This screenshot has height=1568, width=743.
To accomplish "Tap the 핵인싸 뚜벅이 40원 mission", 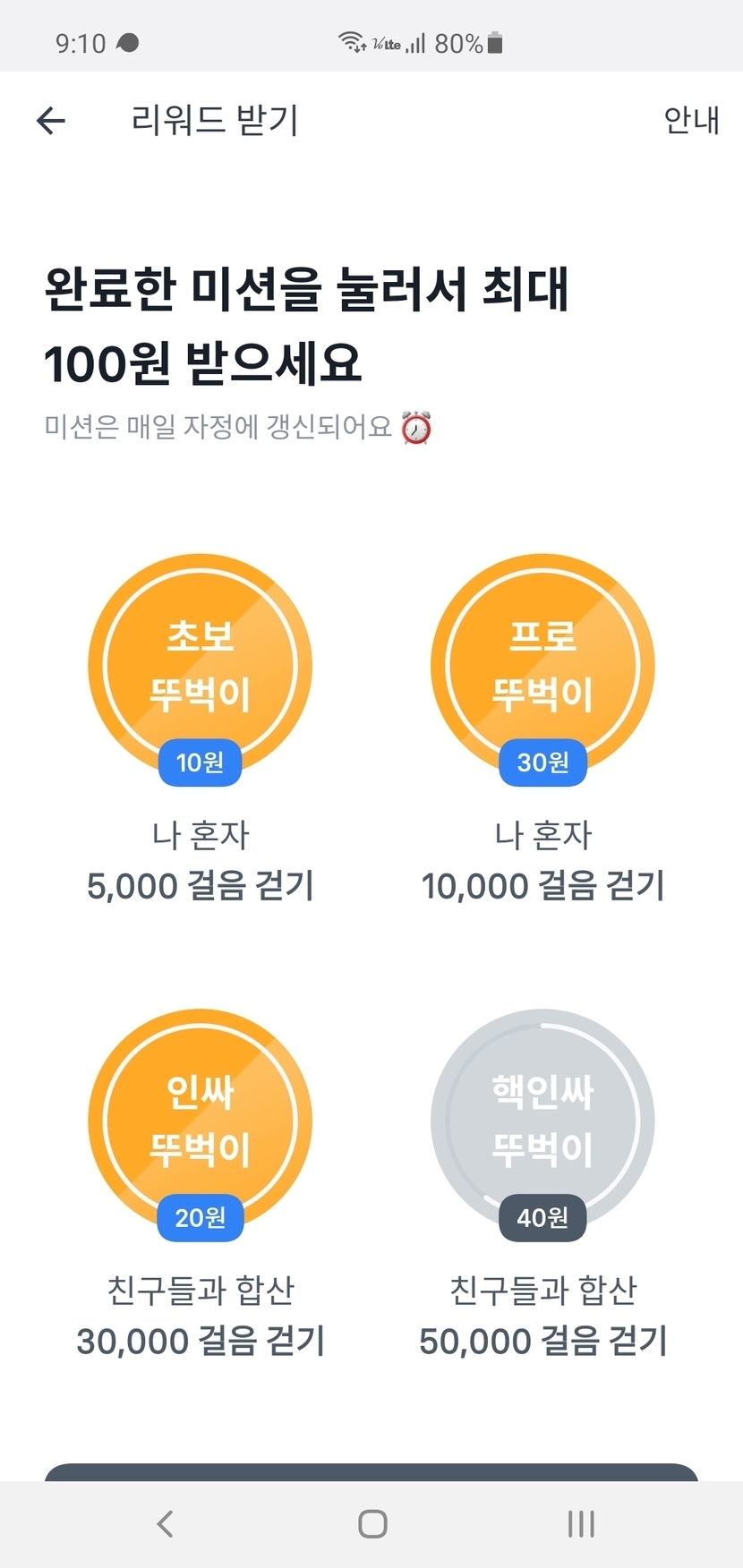I will [x=542, y=1121].
